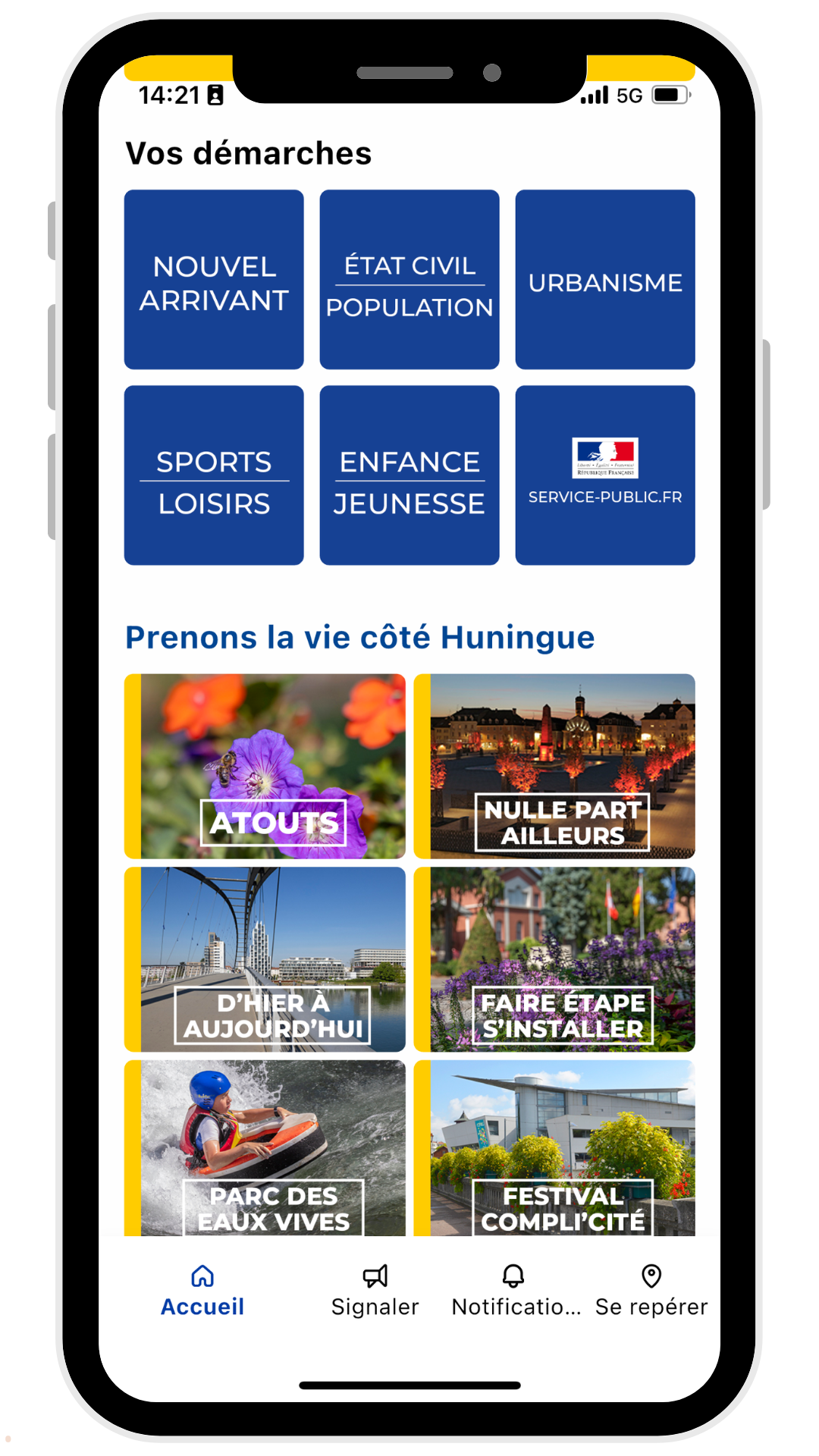
Task: Open the Notifications tab
Action: (x=514, y=1291)
